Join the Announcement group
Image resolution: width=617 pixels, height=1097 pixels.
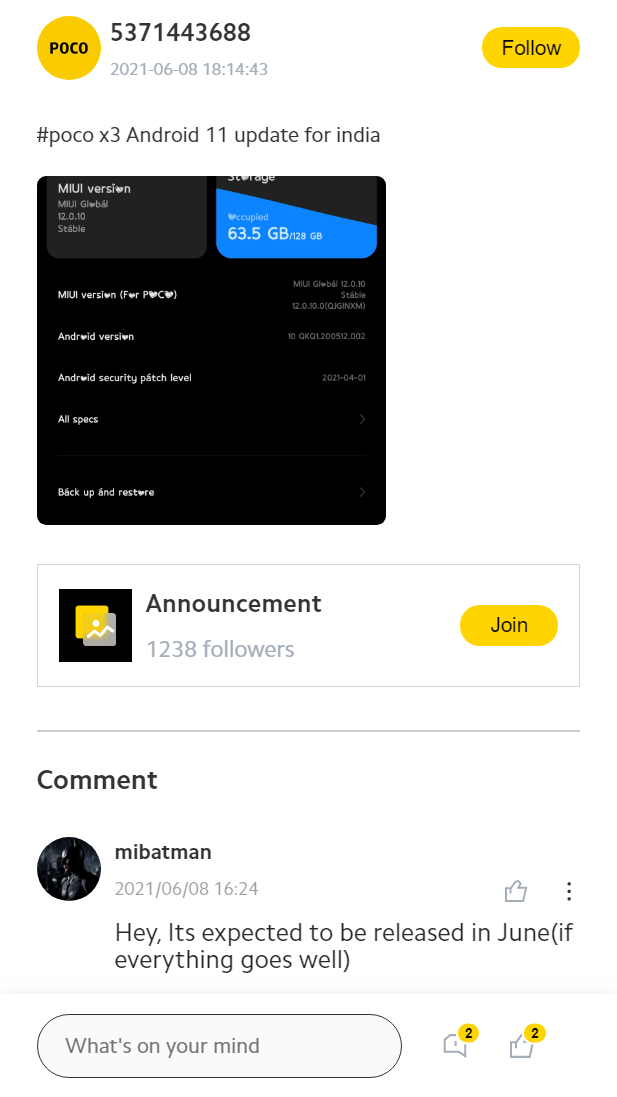point(508,626)
